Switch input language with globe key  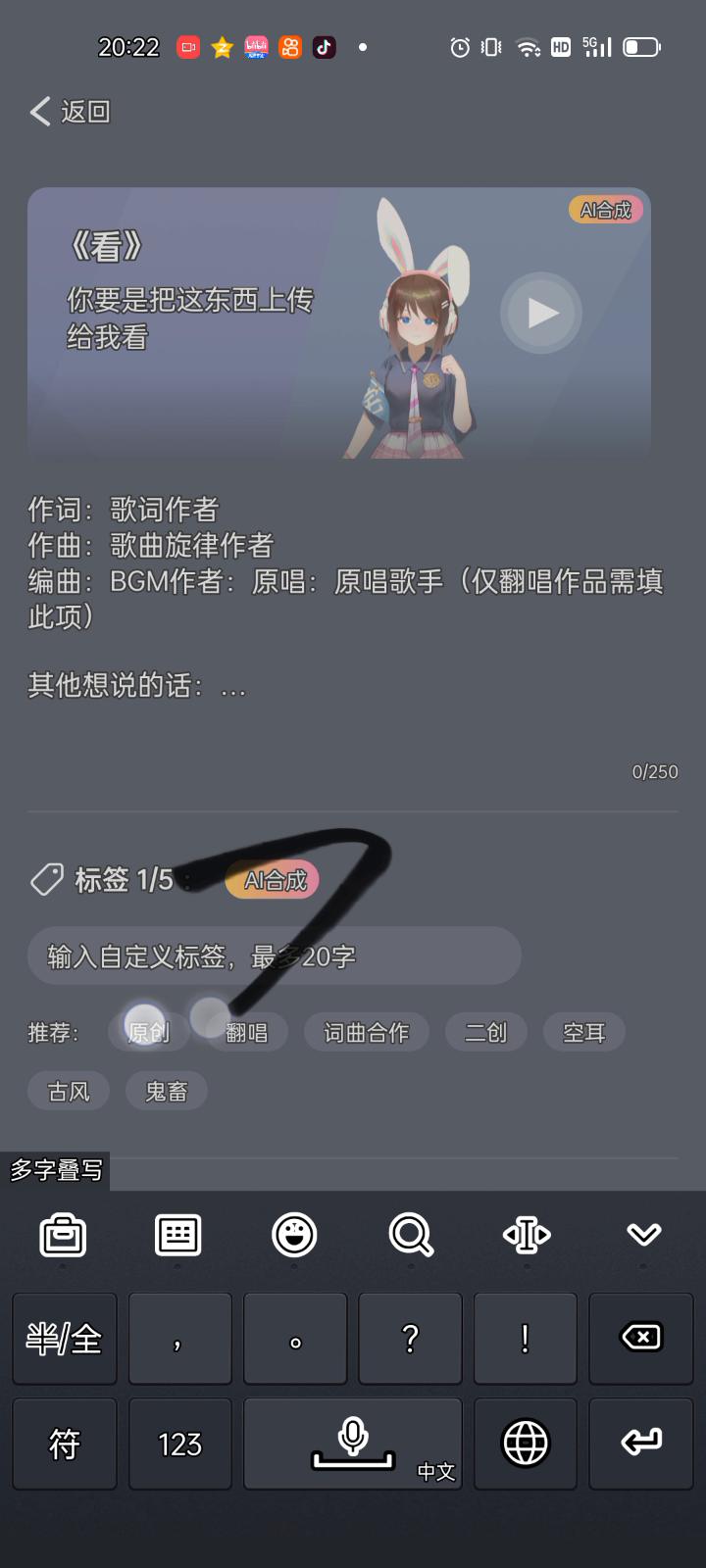pos(526,1444)
